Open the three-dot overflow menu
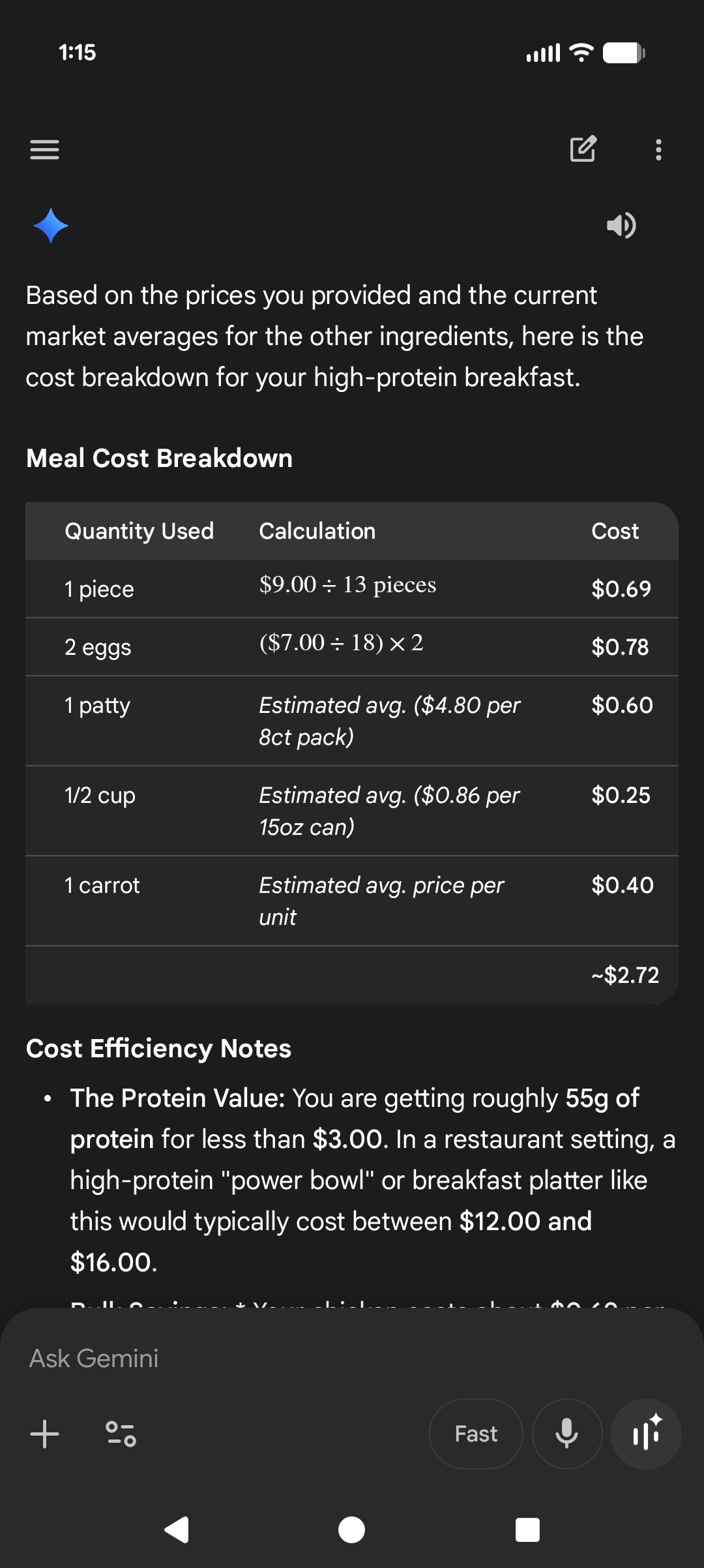Viewport: 704px width, 1568px height. 658,149
